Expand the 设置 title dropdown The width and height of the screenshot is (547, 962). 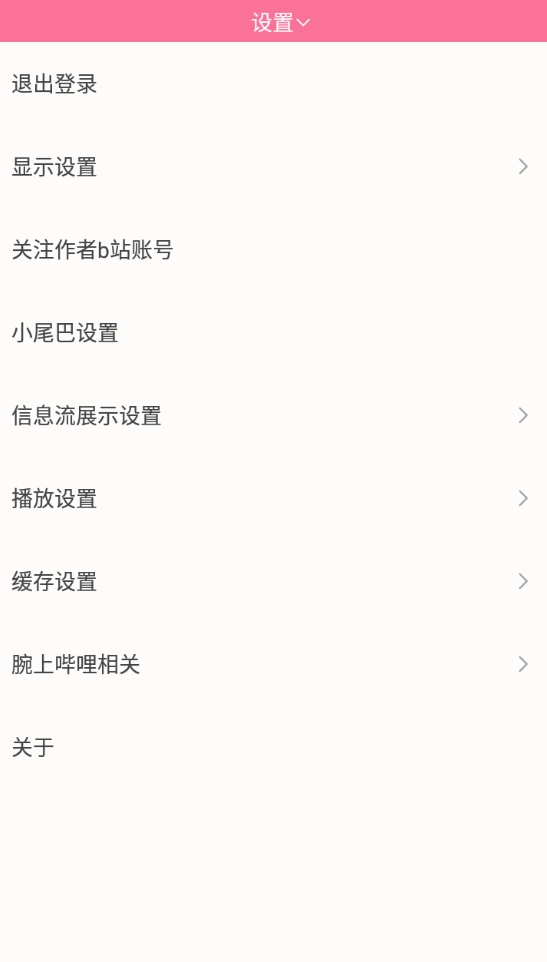pyautogui.click(x=281, y=23)
